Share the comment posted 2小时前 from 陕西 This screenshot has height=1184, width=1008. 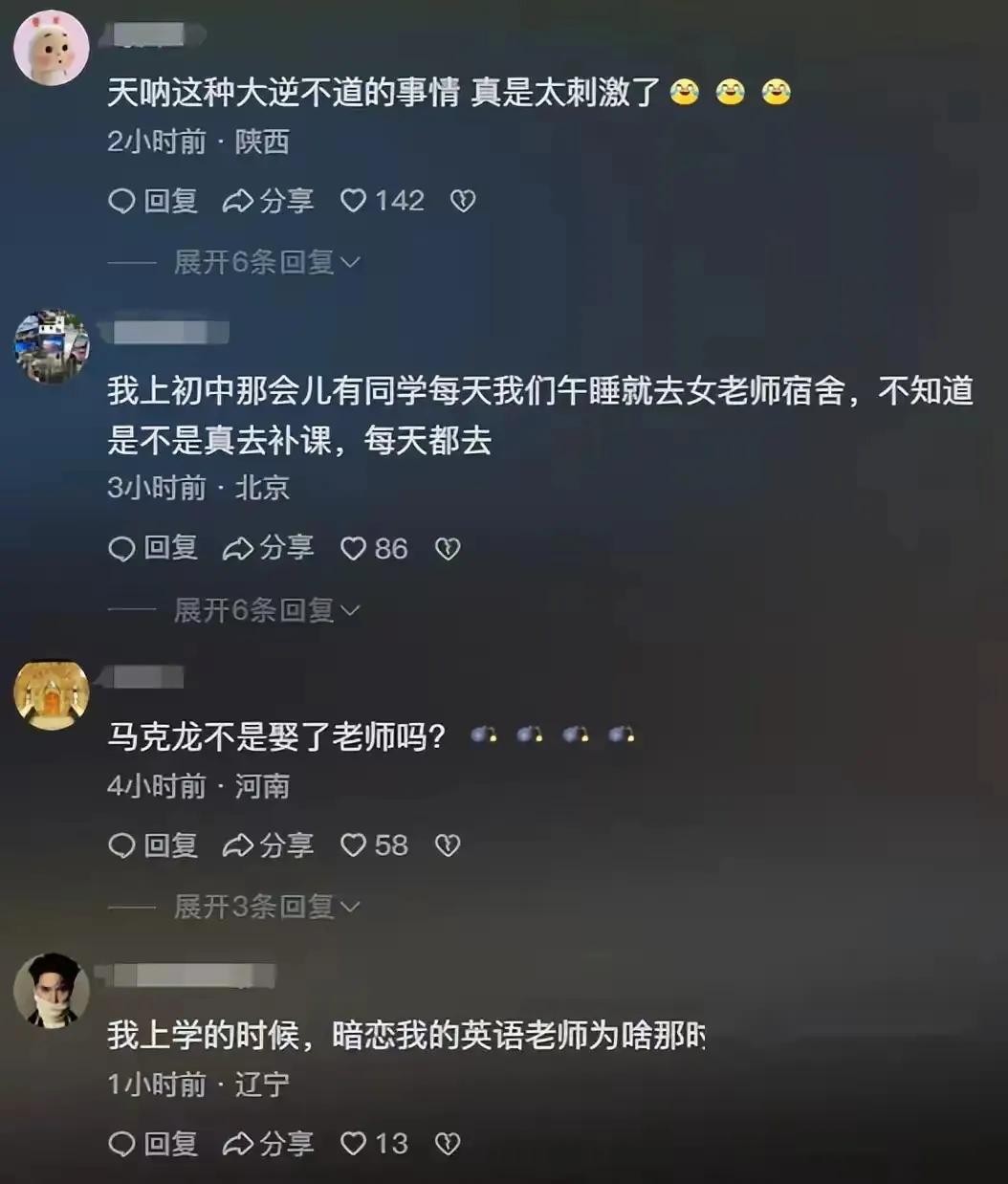click(269, 201)
